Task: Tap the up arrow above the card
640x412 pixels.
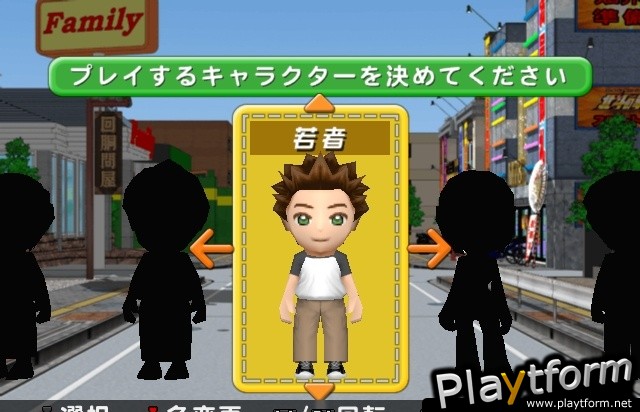Action: click(x=319, y=102)
